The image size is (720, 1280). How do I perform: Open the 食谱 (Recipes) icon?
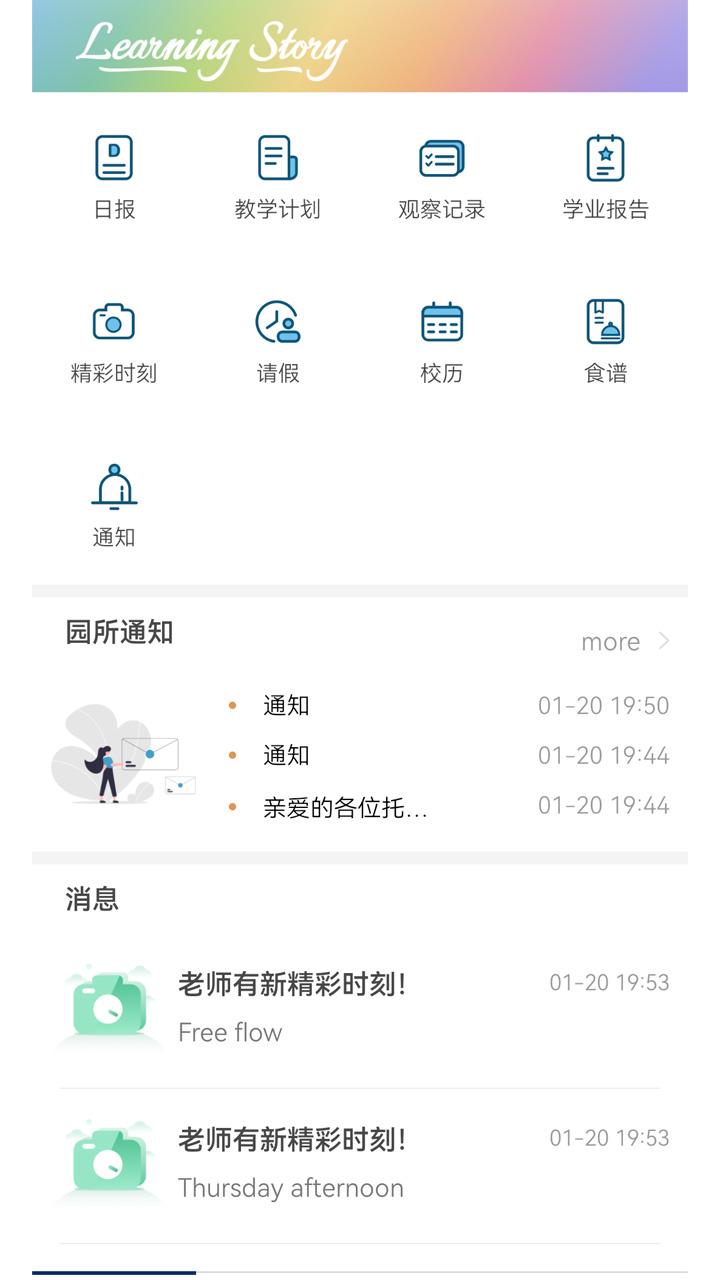(x=606, y=322)
